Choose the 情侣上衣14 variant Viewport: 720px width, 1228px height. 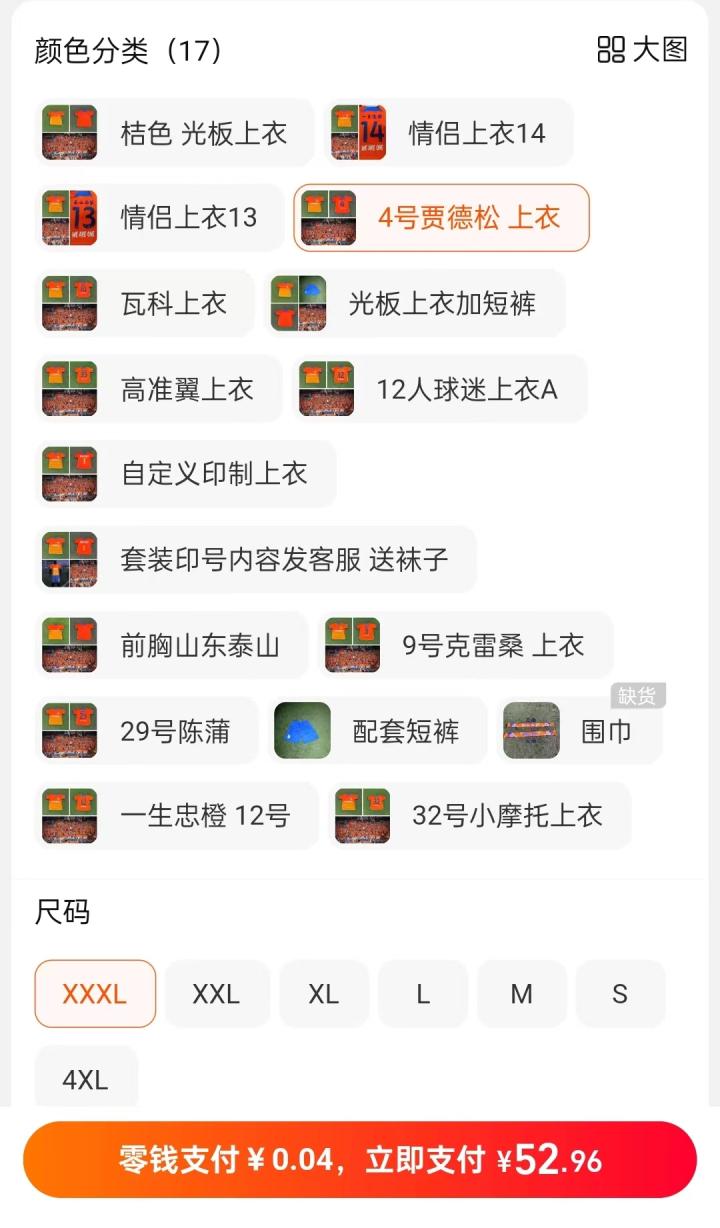point(452,133)
